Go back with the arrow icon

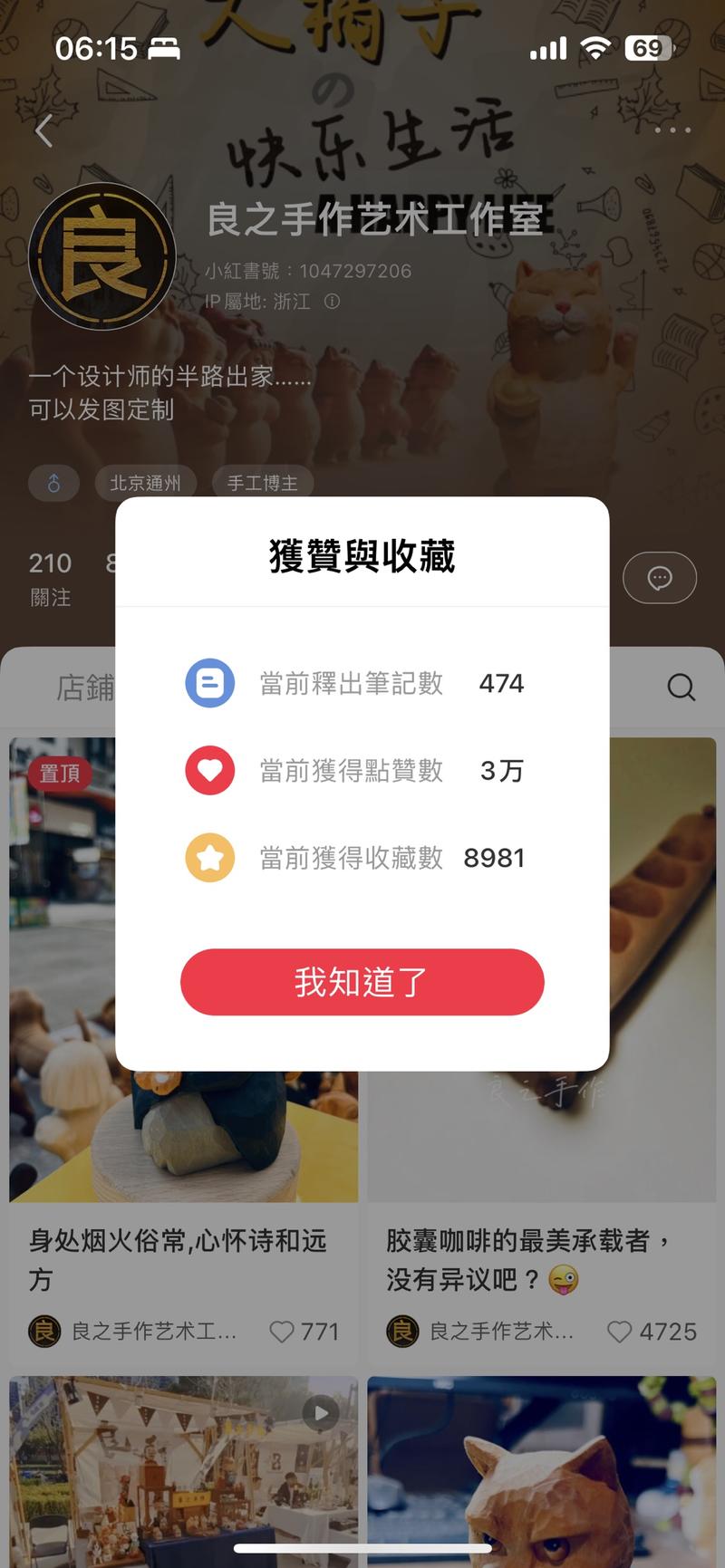[43, 130]
